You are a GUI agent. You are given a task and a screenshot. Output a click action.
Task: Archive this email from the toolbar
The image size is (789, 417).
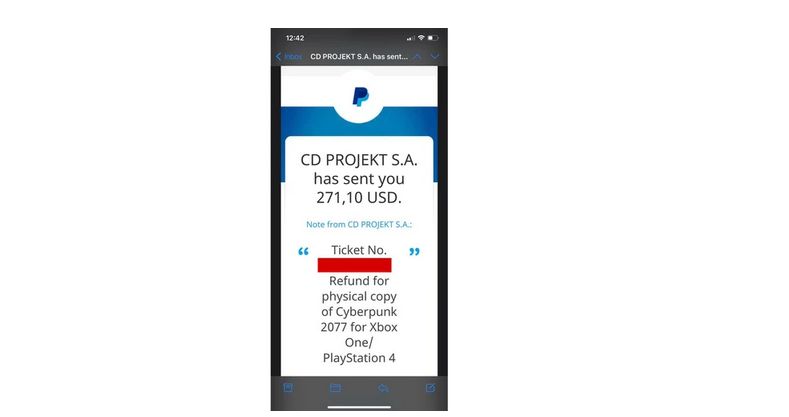pos(288,387)
